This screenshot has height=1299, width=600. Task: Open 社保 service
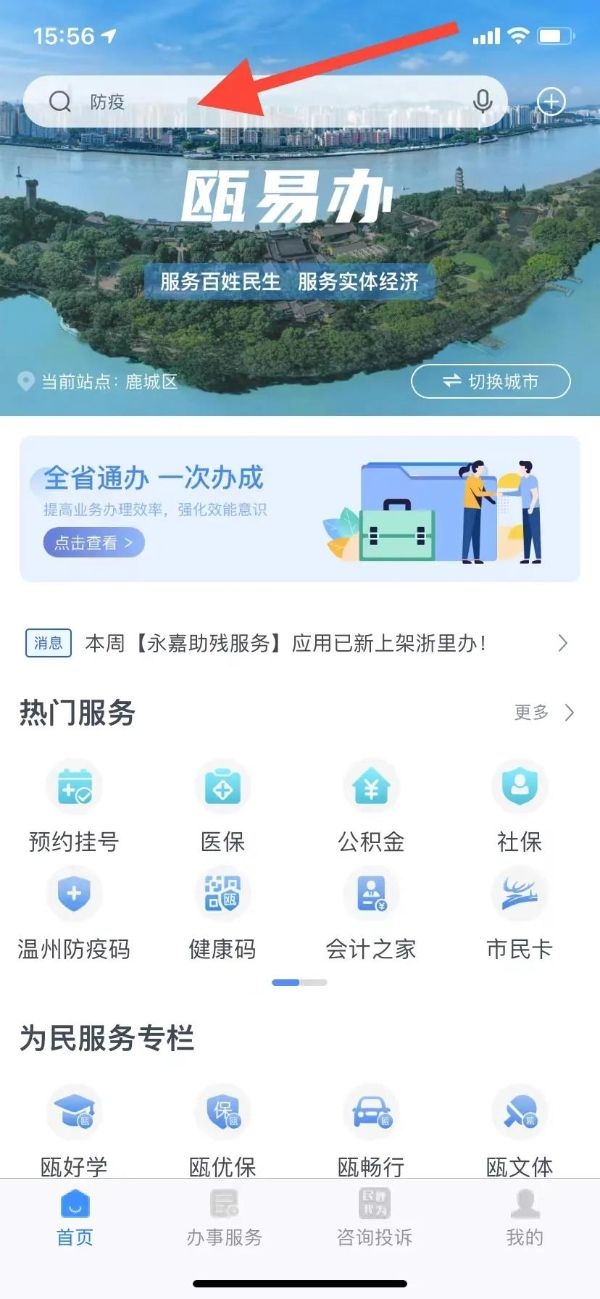point(519,805)
